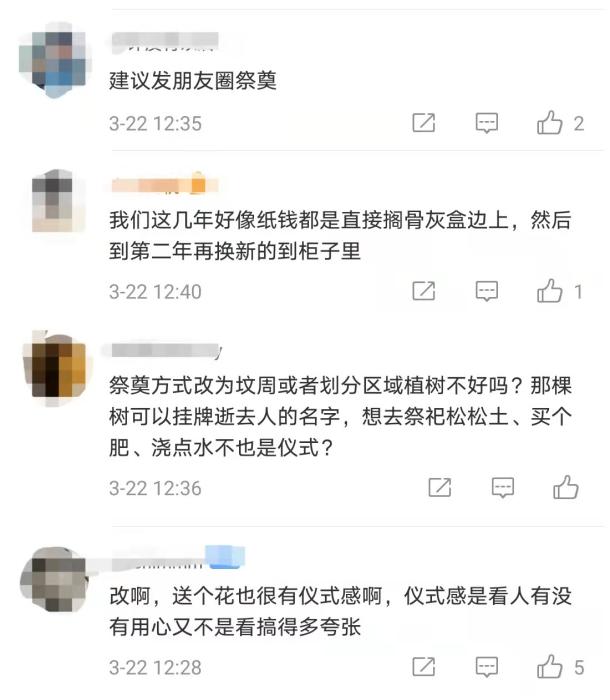The image size is (610, 700).
Task: Like the comment "送个花也很有仪式感"
Action: (x=551, y=666)
